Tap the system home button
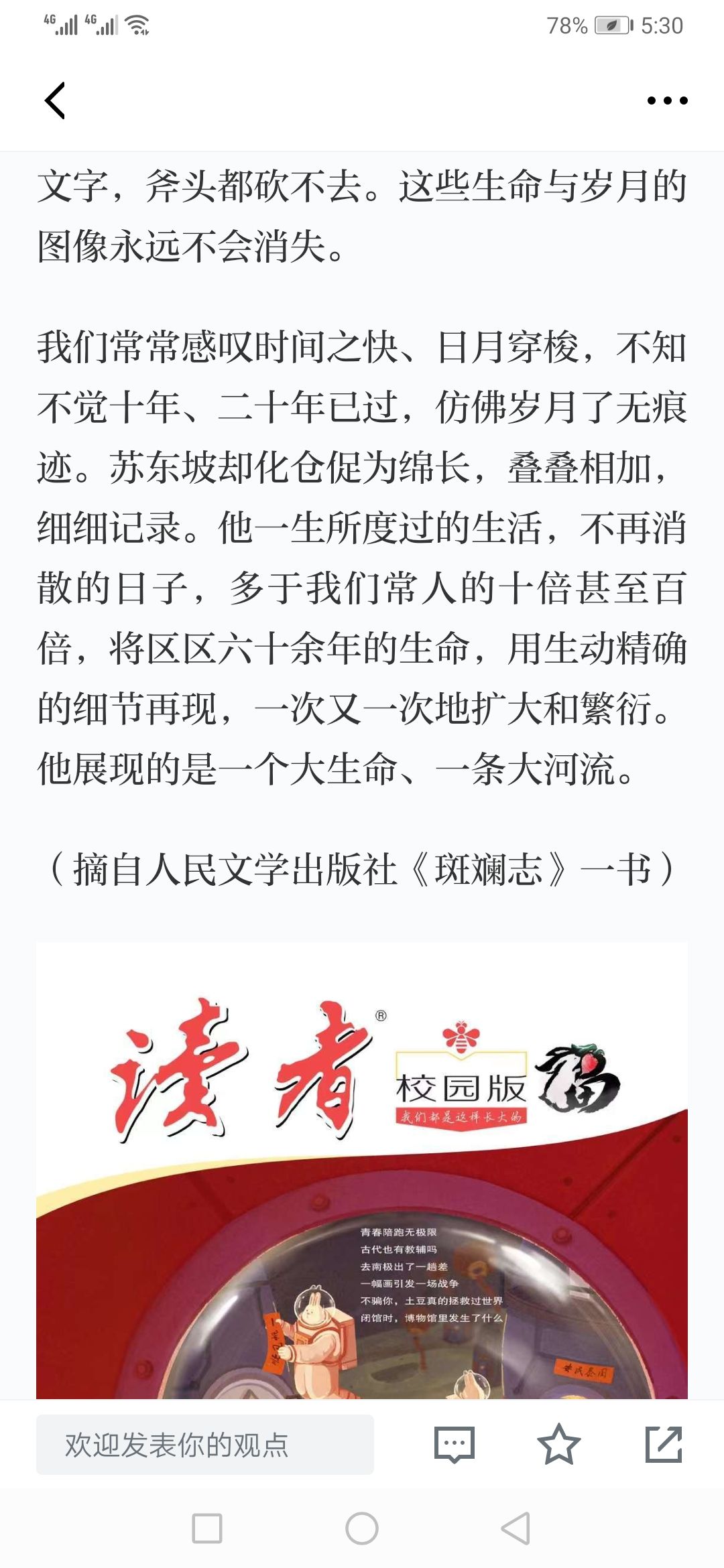Image resolution: width=724 pixels, height=1568 pixels. [362, 1528]
